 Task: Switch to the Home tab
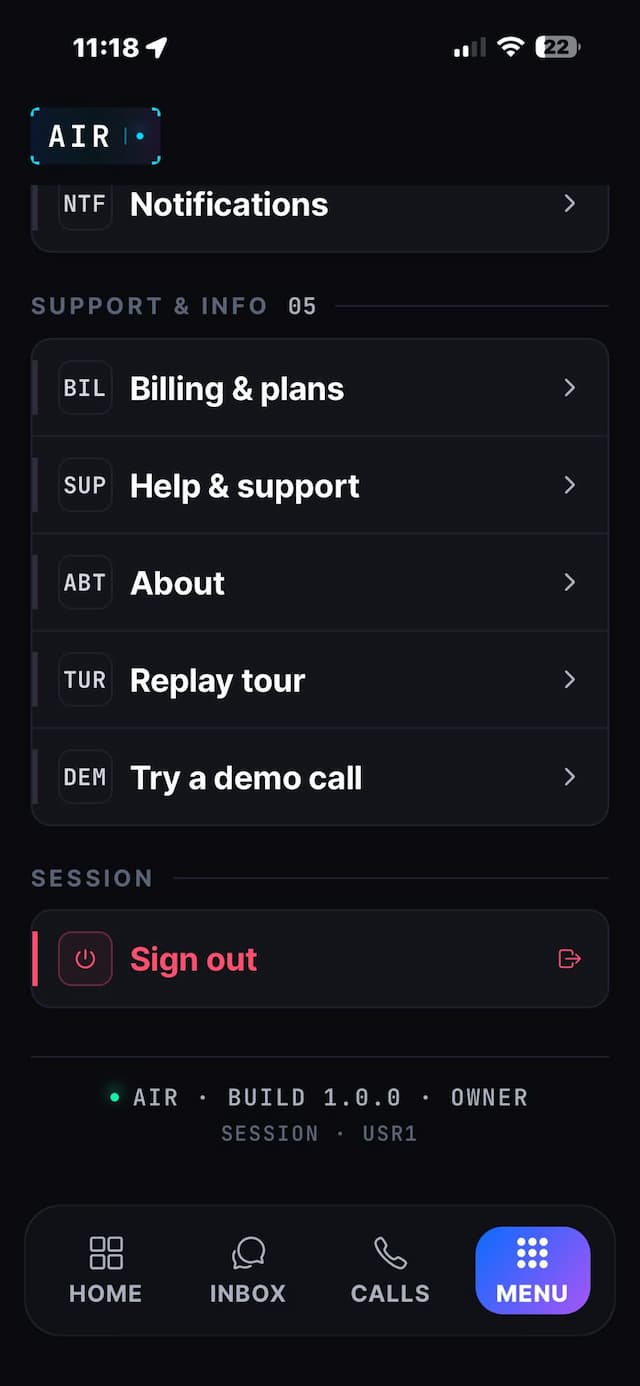coord(105,1270)
